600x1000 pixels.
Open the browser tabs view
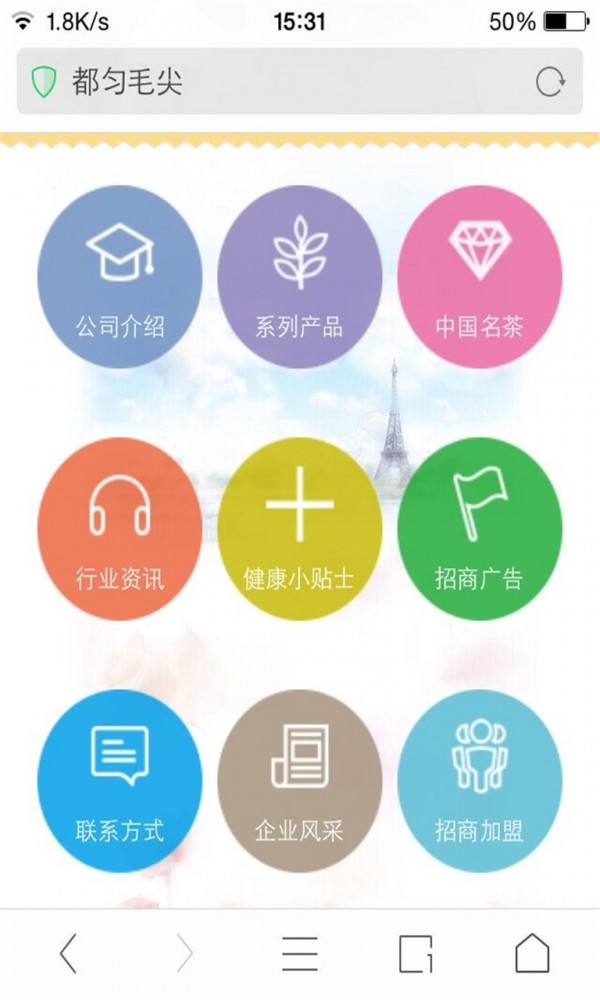(416, 954)
